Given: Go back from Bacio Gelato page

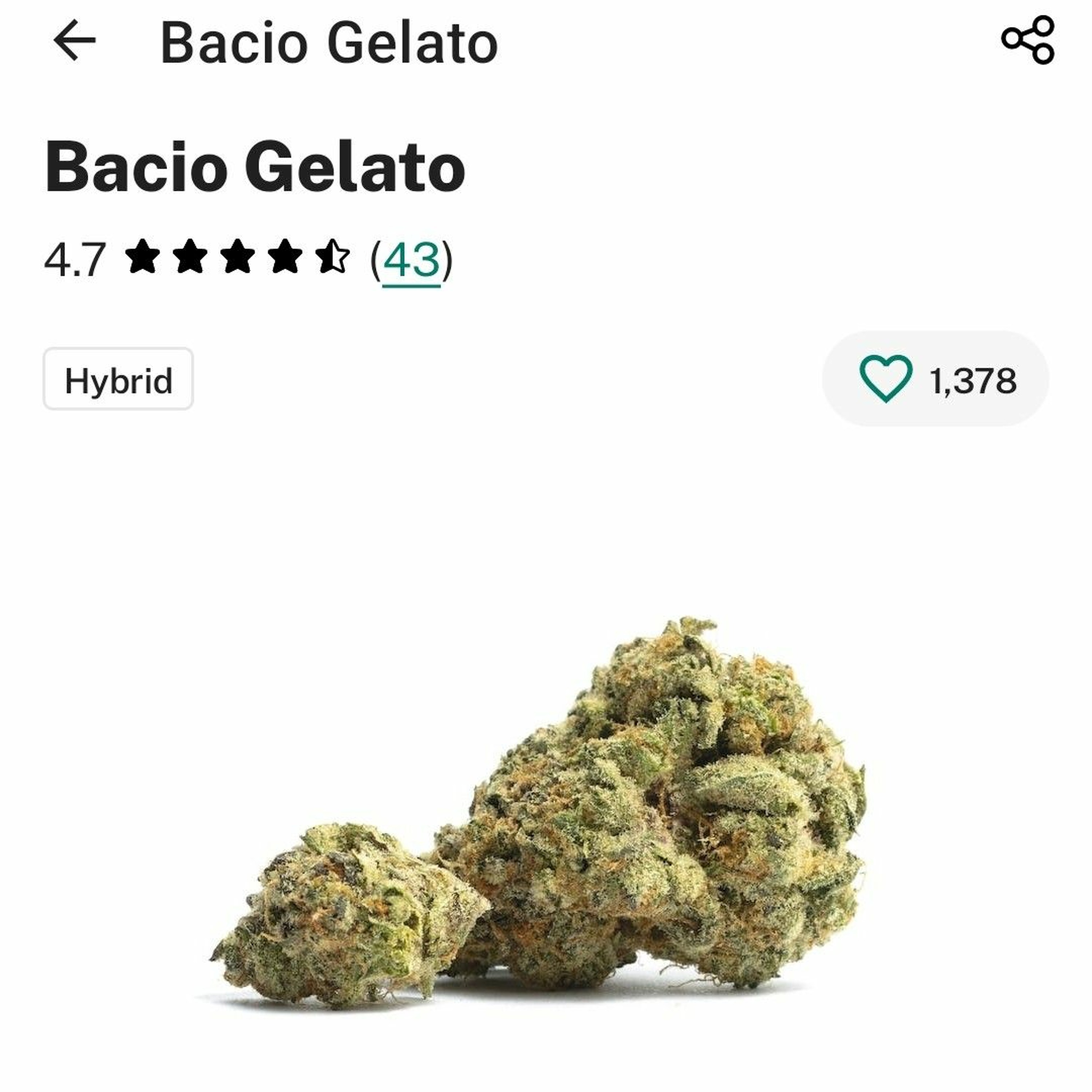Looking at the screenshot, I should [75, 41].
